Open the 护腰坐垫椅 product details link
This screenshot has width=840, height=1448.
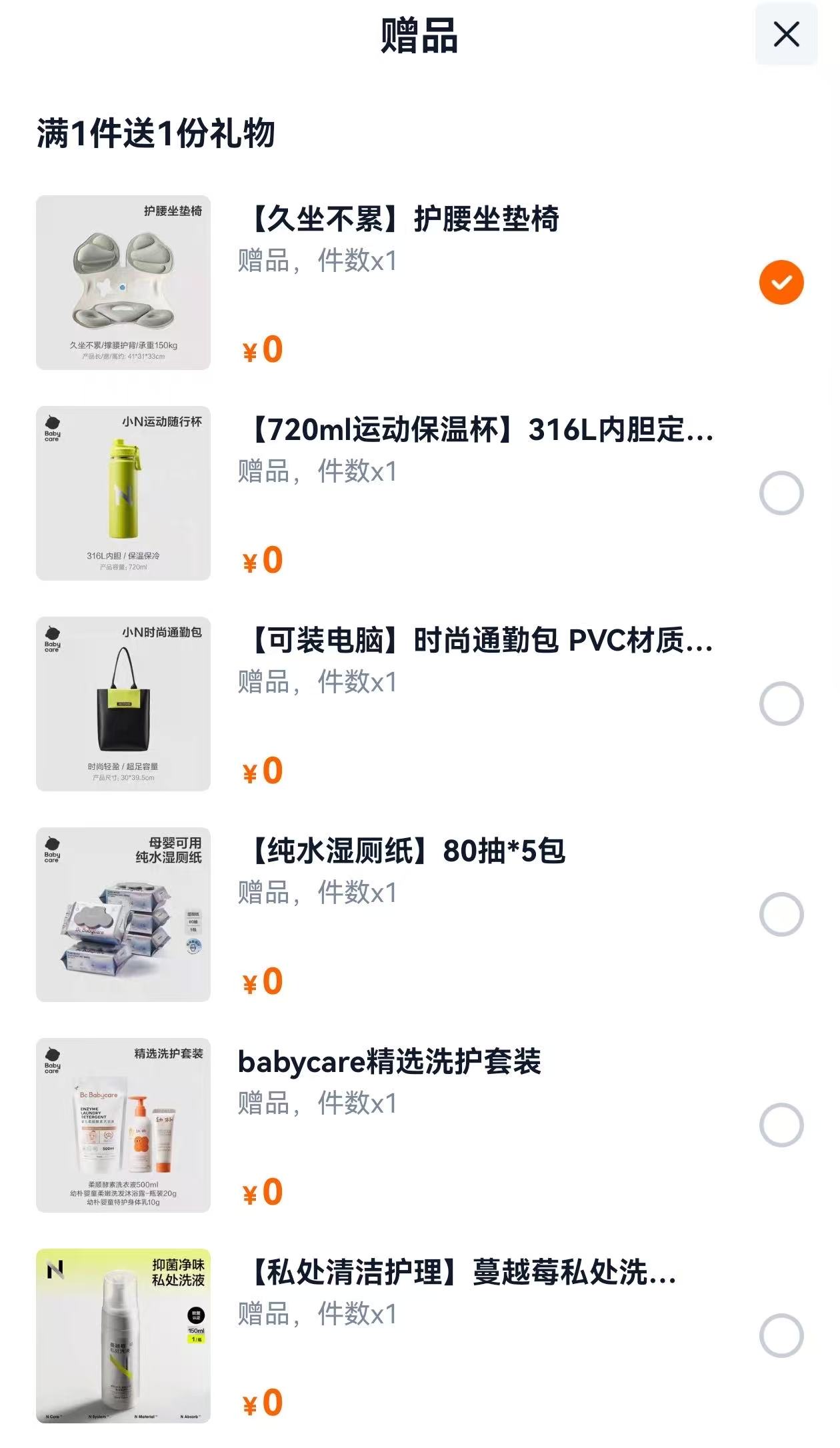[400, 217]
